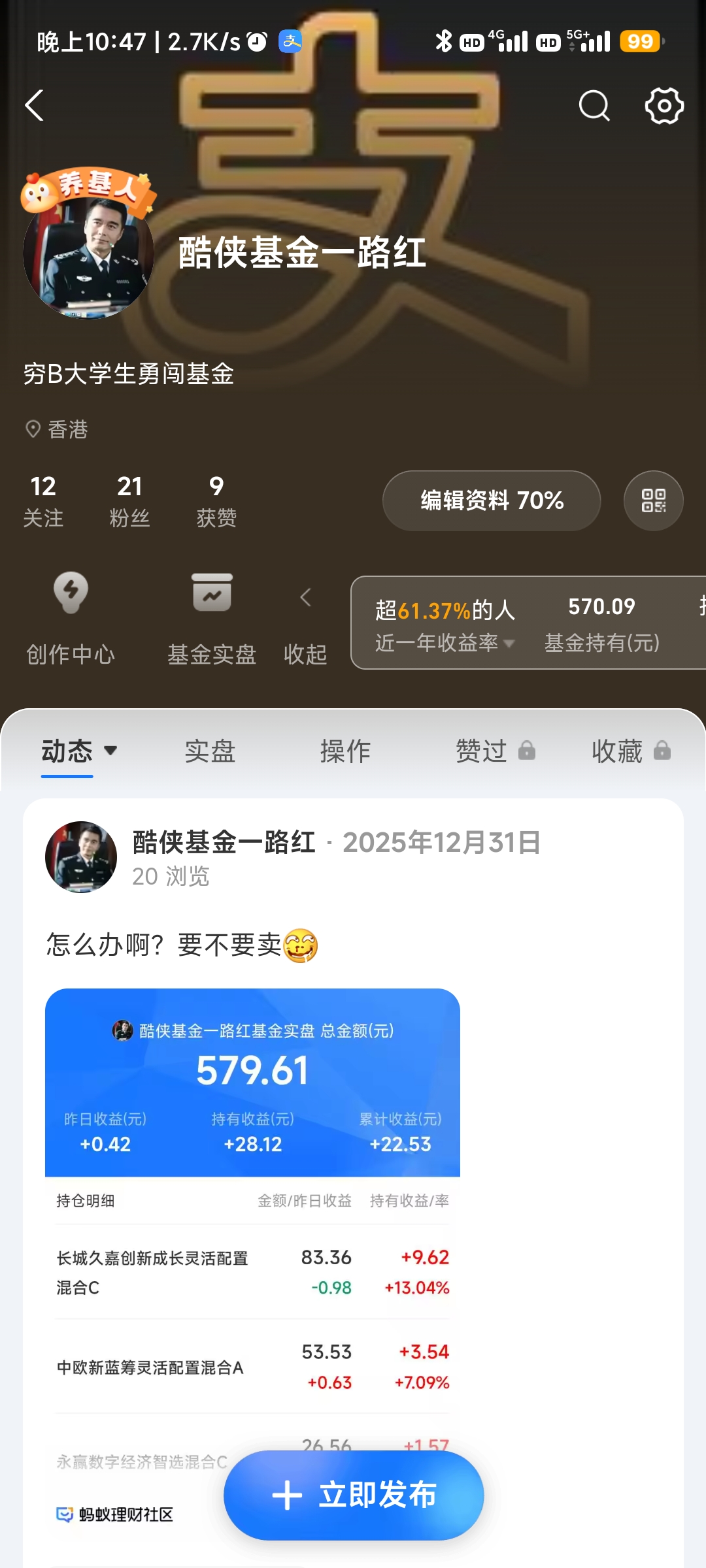This screenshot has width=706, height=1568.
Task: Collapse the stats panel via 收起 chevron
Action: click(306, 596)
